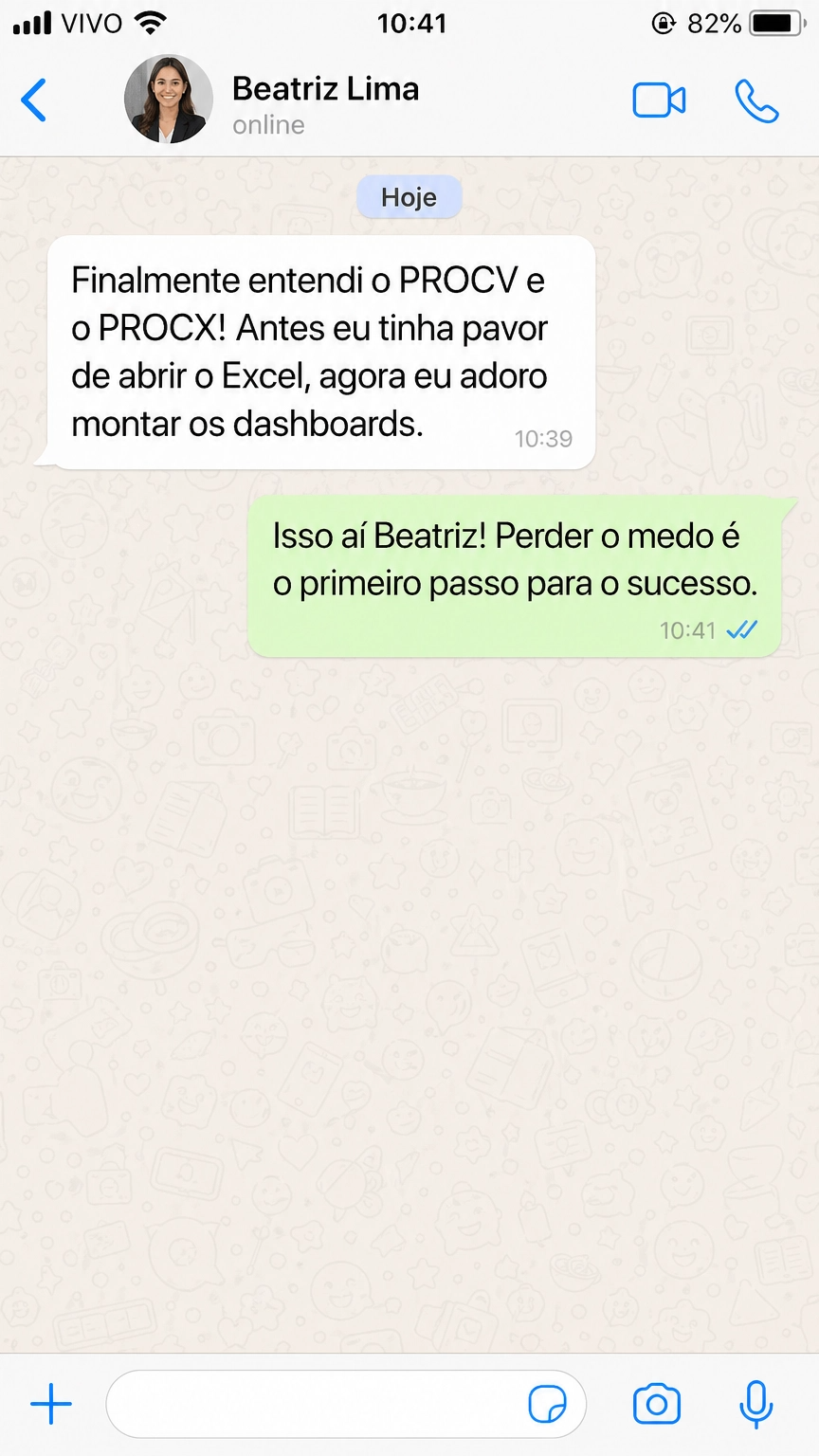Tap the 10:39 timestamp on Beatriz's message
Image resolution: width=819 pixels, height=1456 pixels.
543,438
